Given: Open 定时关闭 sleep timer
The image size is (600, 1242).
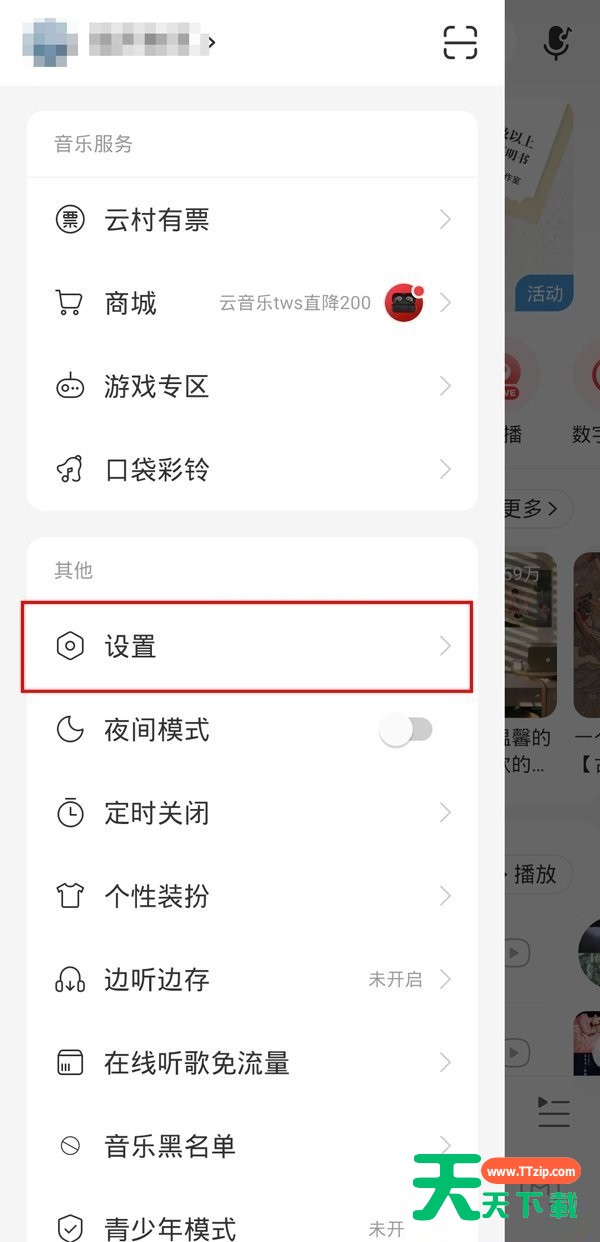Looking at the screenshot, I should [x=252, y=813].
